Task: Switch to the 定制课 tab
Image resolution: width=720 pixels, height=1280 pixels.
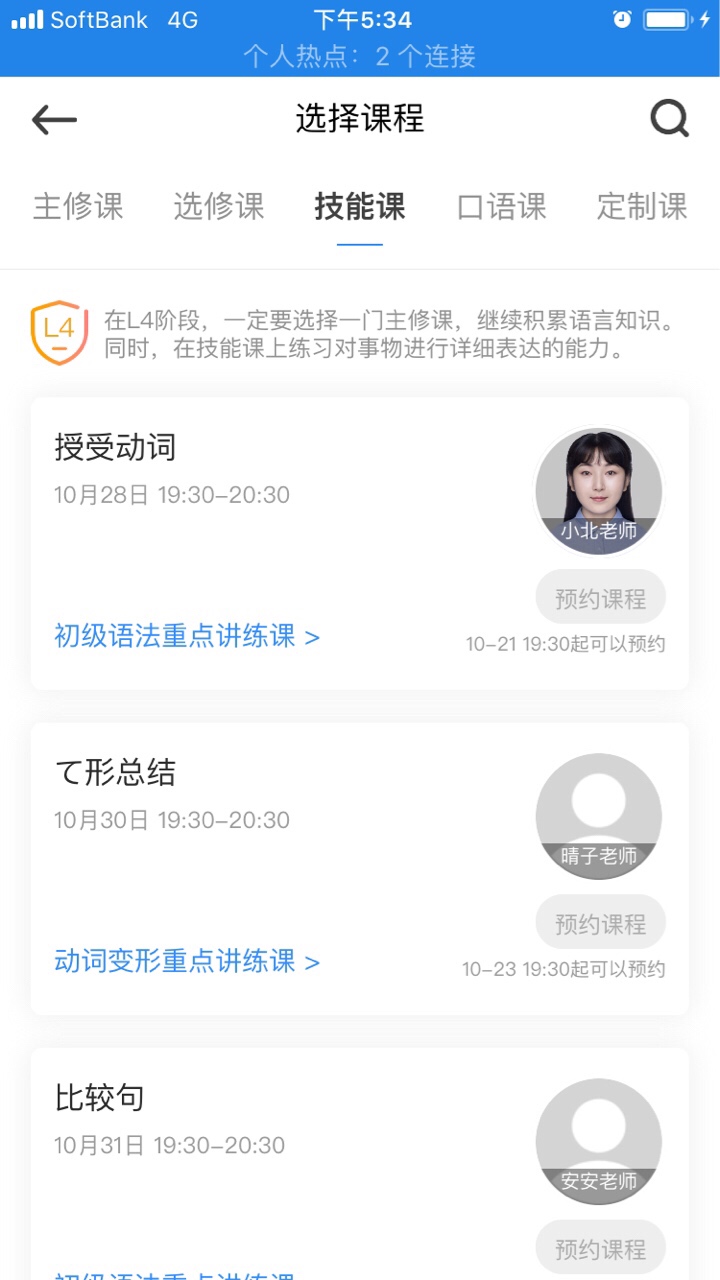Action: pyautogui.click(x=642, y=206)
